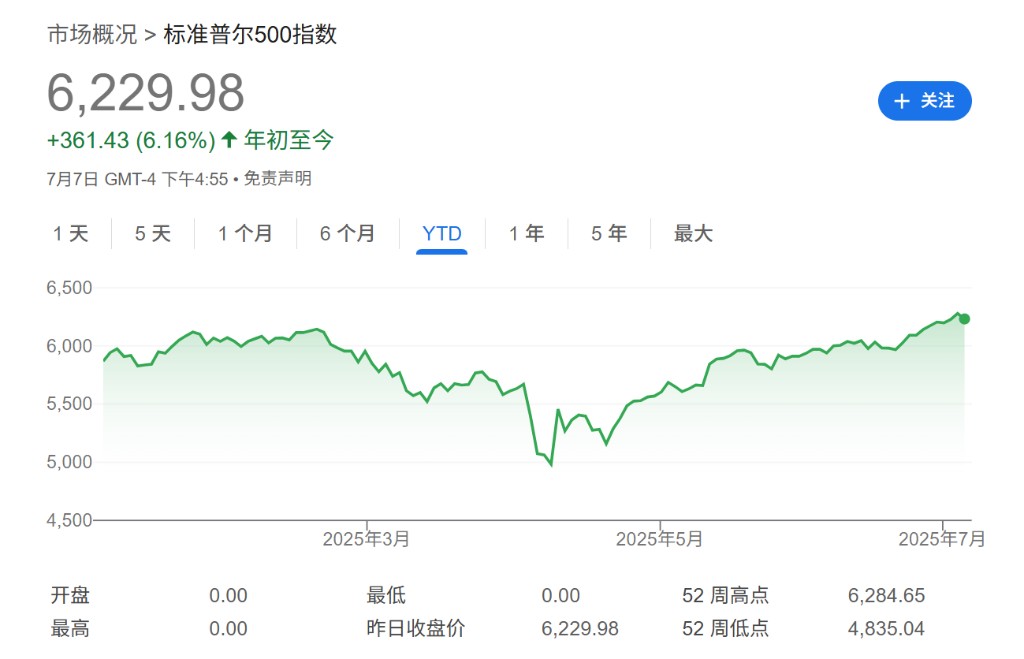The image size is (1024, 659).
Task: Show the 5 年 chart range
Action: click(x=608, y=234)
